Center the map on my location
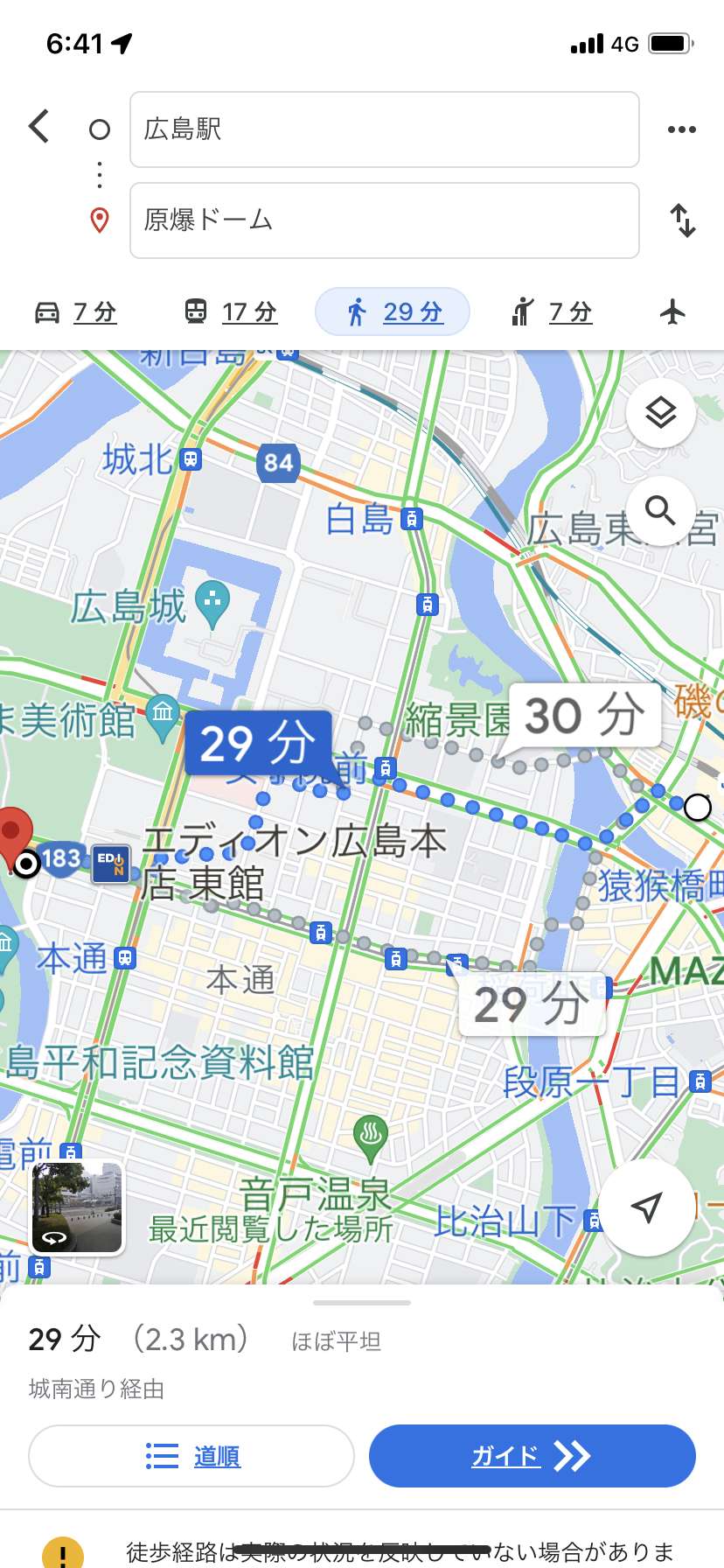This screenshot has width=724, height=1568. click(646, 1207)
